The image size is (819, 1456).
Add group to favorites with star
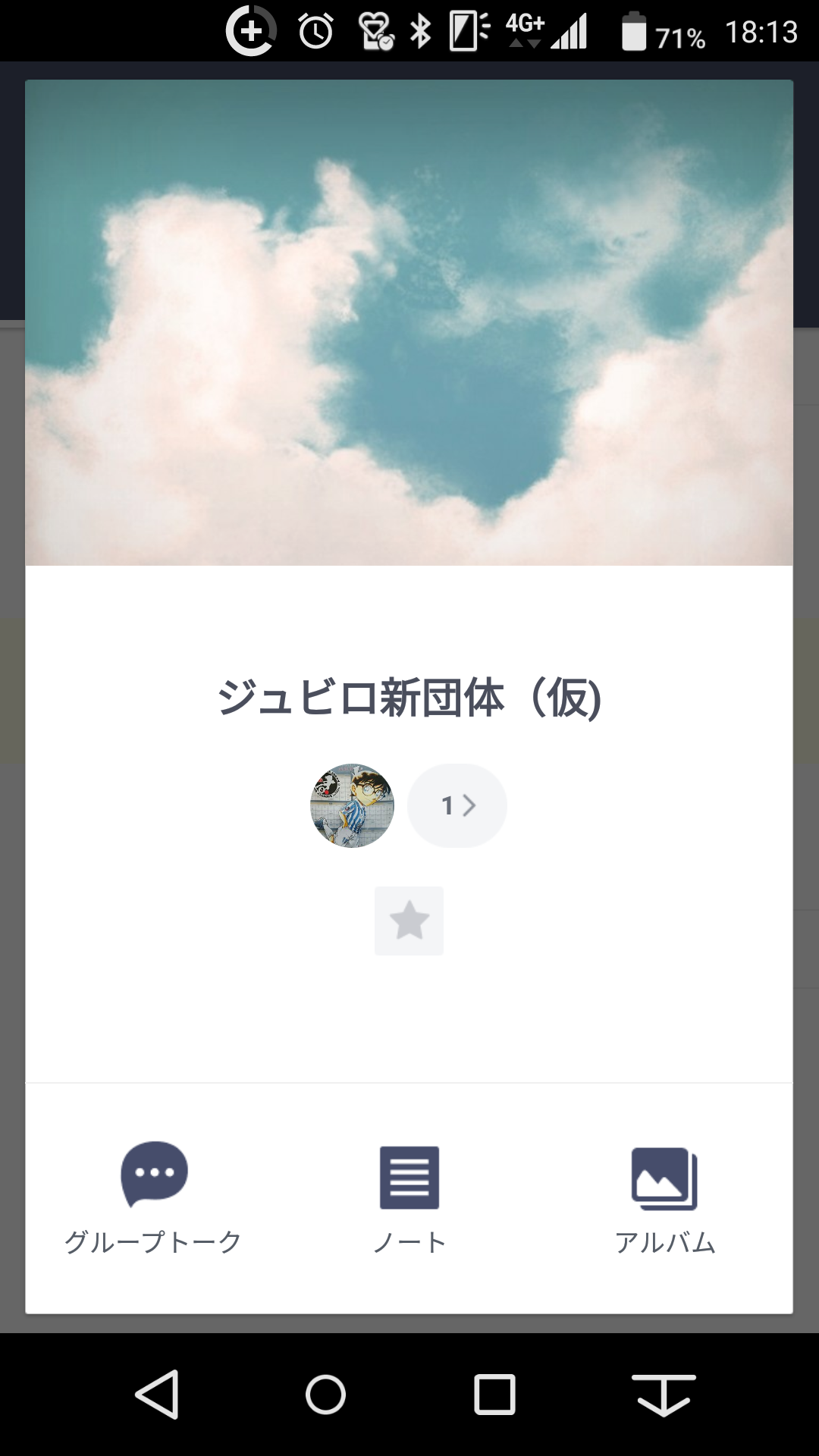(409, 921)
